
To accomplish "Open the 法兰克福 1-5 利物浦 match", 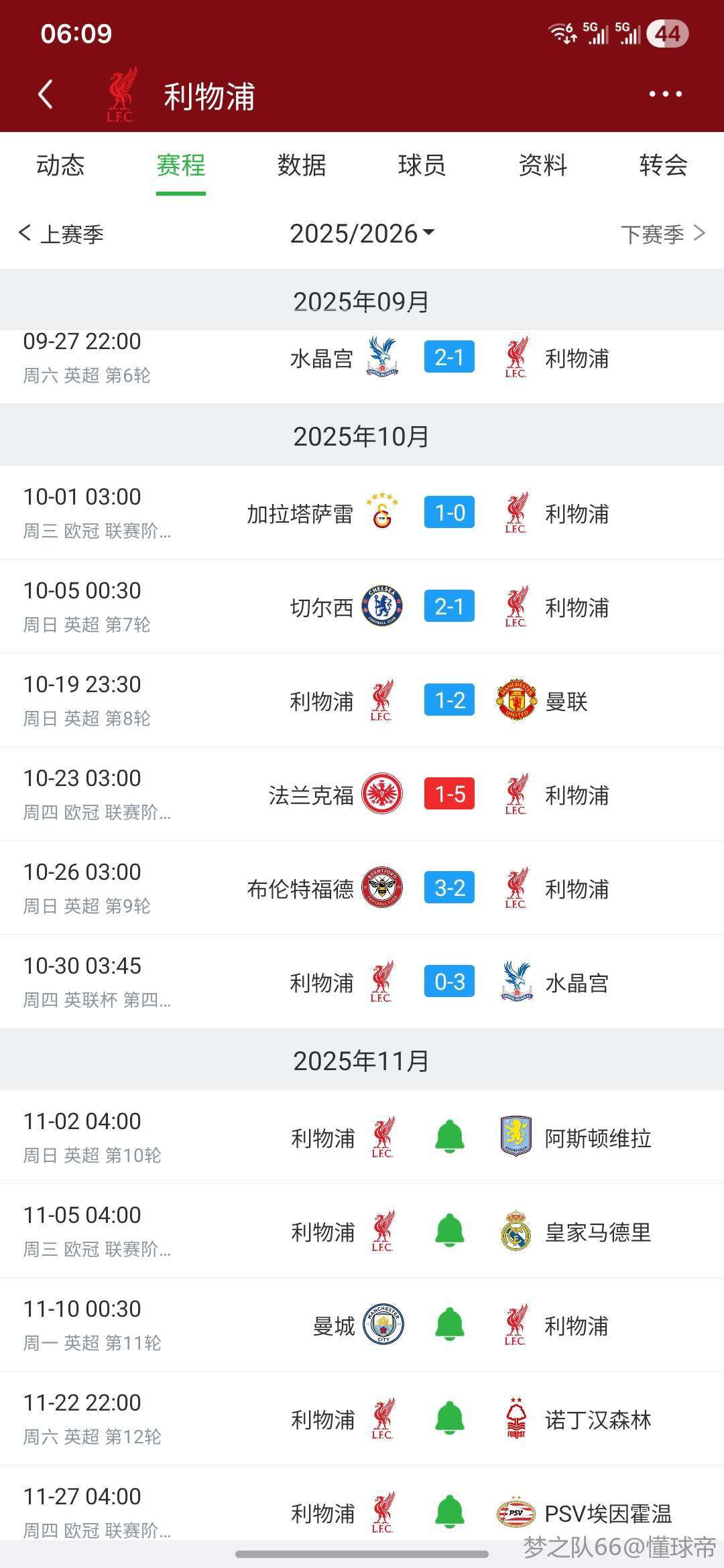I will point(449,794).
